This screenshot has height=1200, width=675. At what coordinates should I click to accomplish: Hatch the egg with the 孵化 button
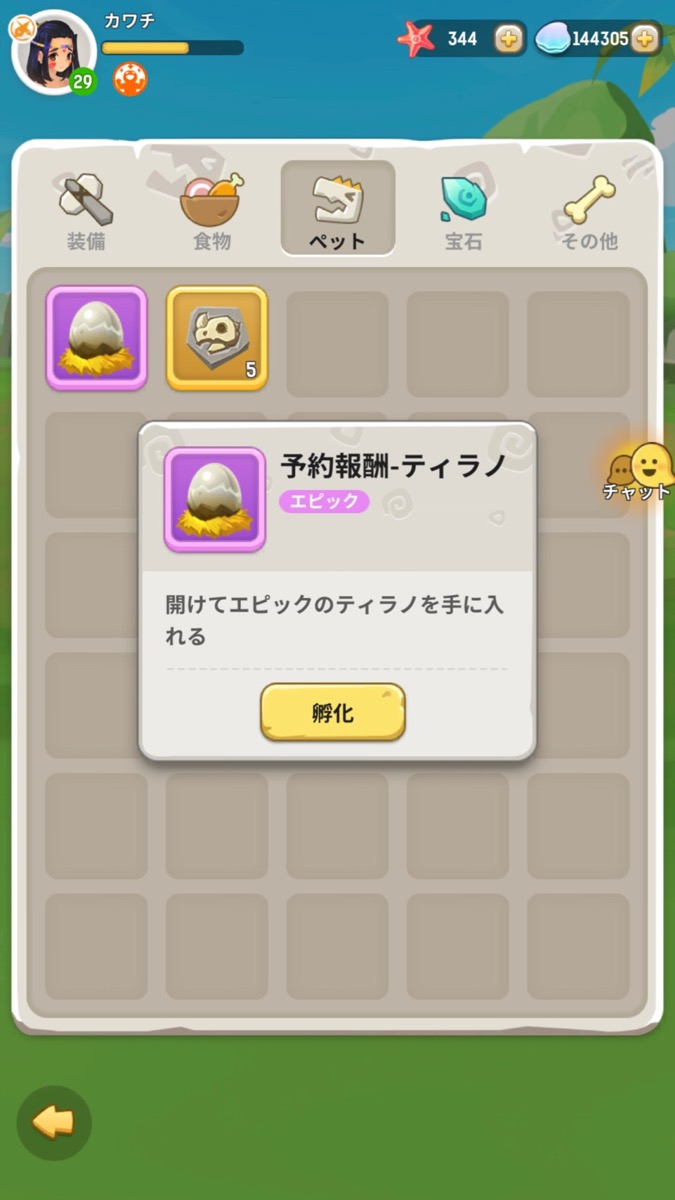pyautogui.click(x=333, y=713)
